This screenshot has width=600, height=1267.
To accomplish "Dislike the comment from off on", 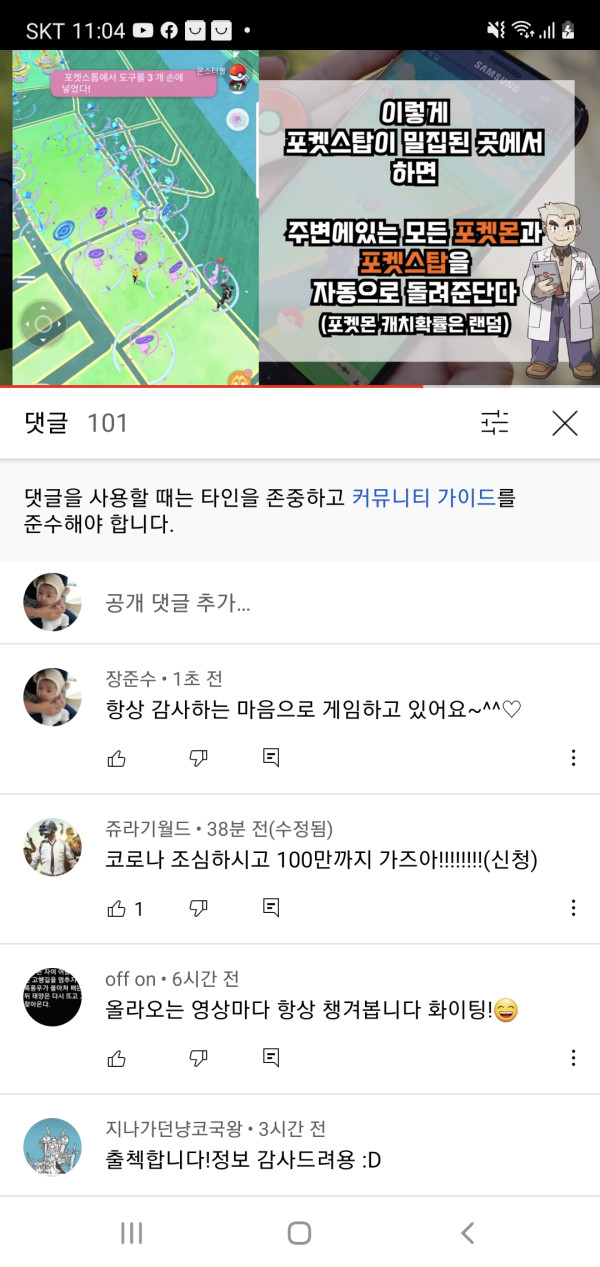I will pos(199,1057).
